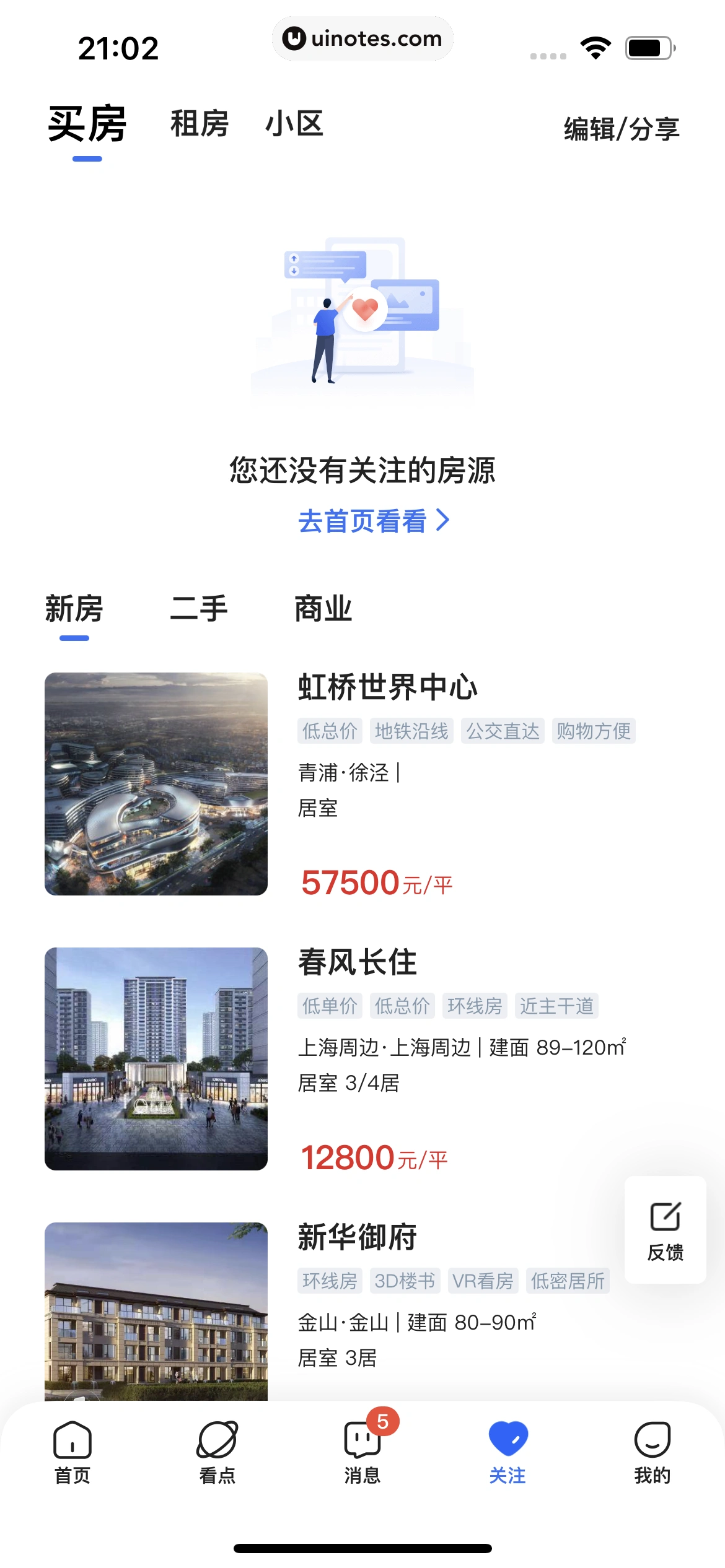
Task: Tap the 反馈 feedback button
Action: click(665, 1230)
